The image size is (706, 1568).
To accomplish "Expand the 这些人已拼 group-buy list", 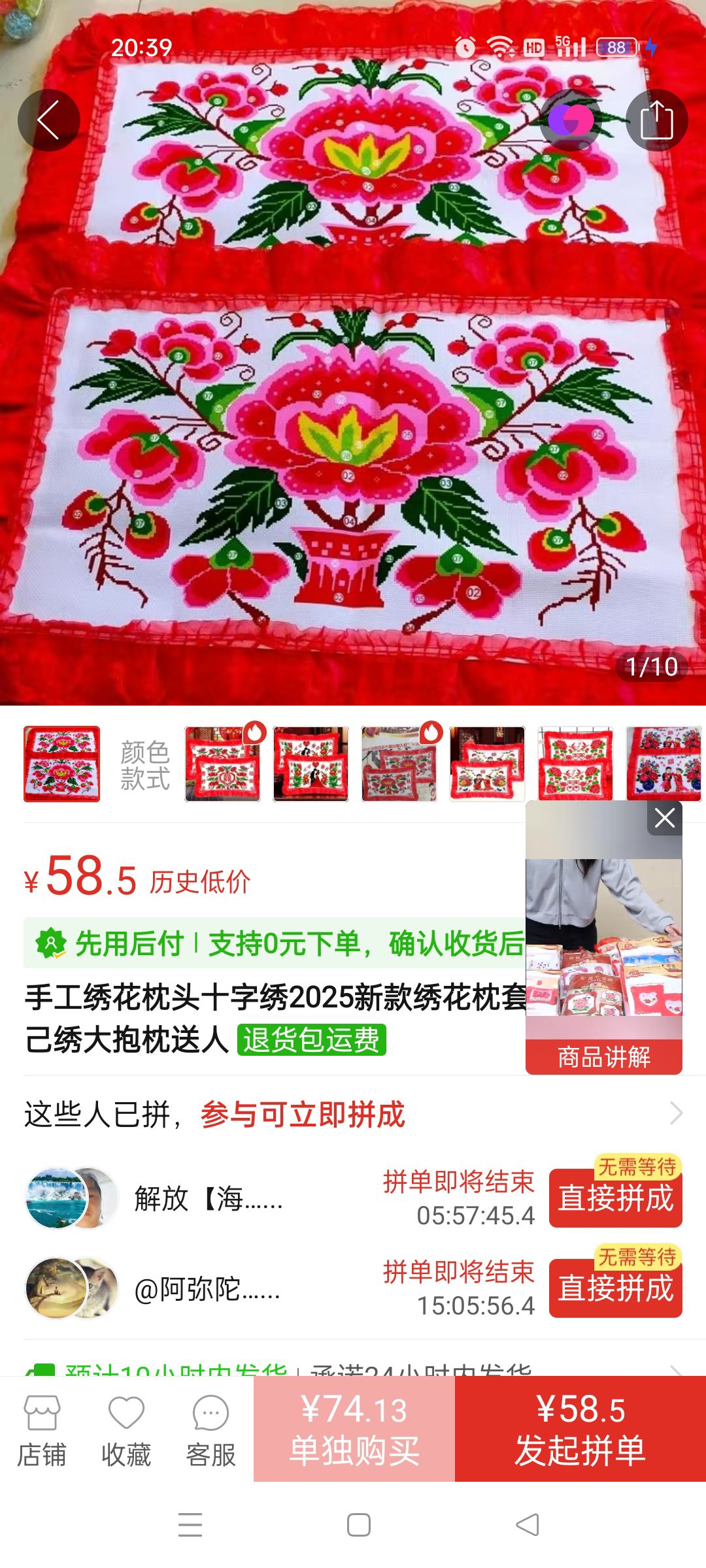I will [x=676, y=1113].
